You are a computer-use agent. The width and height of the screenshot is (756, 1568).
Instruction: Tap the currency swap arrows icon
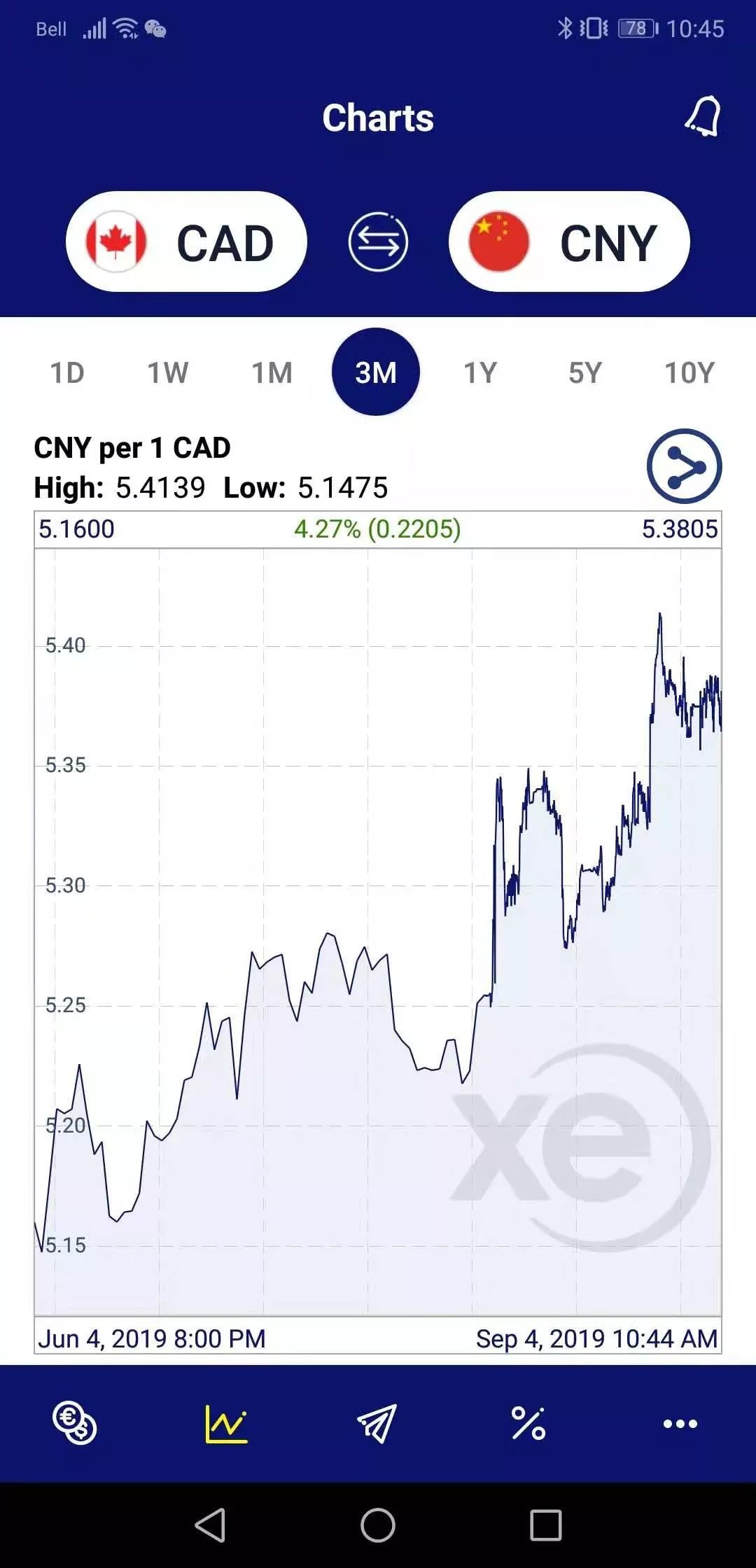click(x=377, y=241)
